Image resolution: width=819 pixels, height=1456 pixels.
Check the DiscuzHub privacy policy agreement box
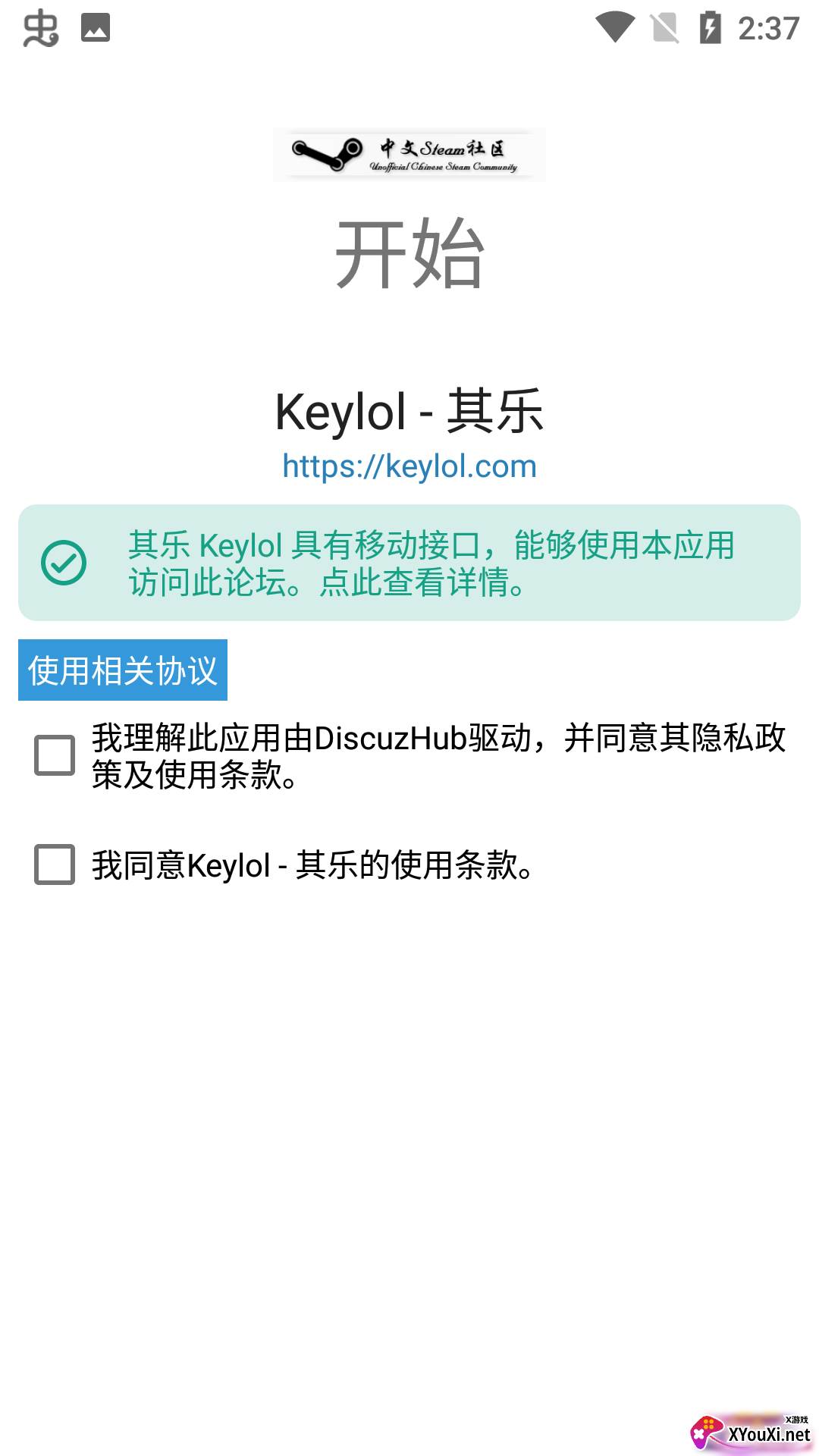click(55, 755)
